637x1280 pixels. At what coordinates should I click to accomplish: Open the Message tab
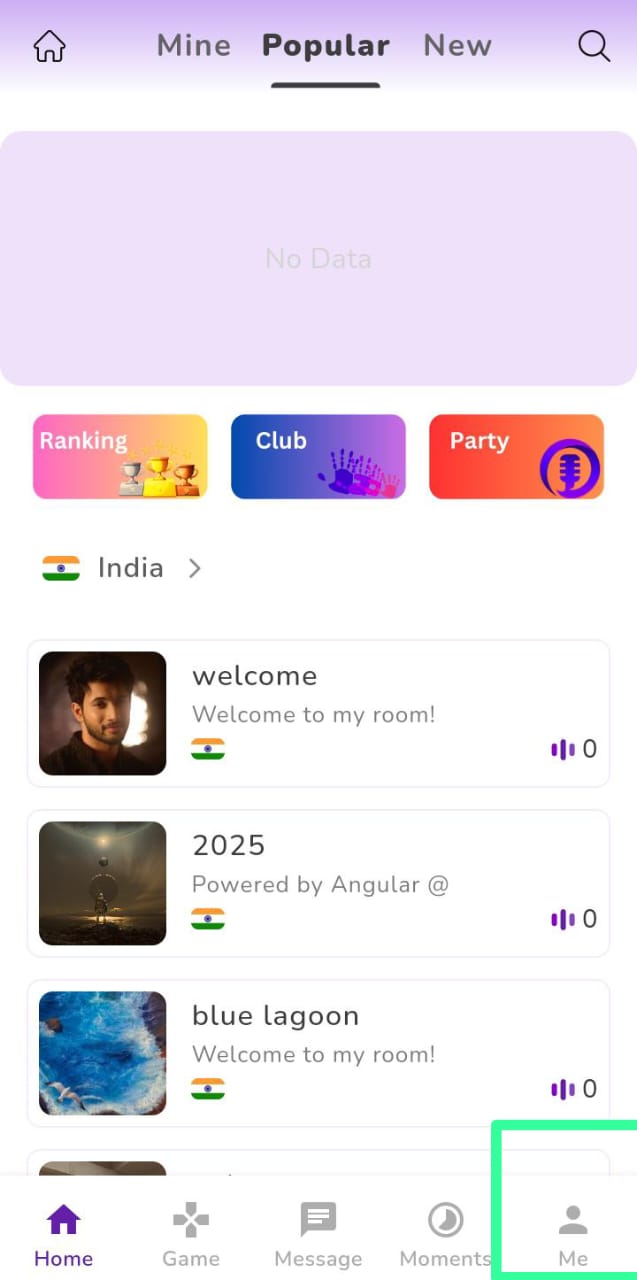point(318,1235)
